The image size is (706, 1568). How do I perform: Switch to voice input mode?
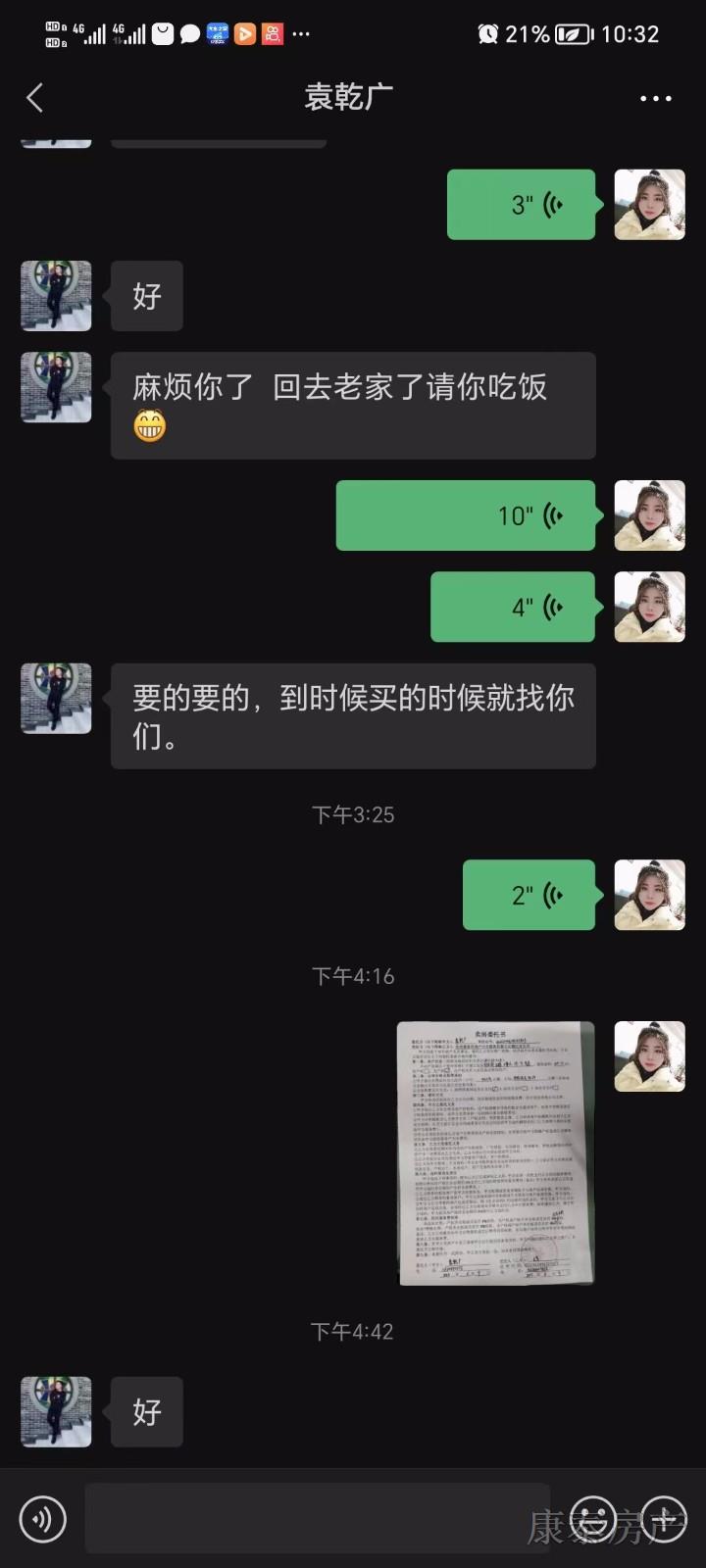42,1519
